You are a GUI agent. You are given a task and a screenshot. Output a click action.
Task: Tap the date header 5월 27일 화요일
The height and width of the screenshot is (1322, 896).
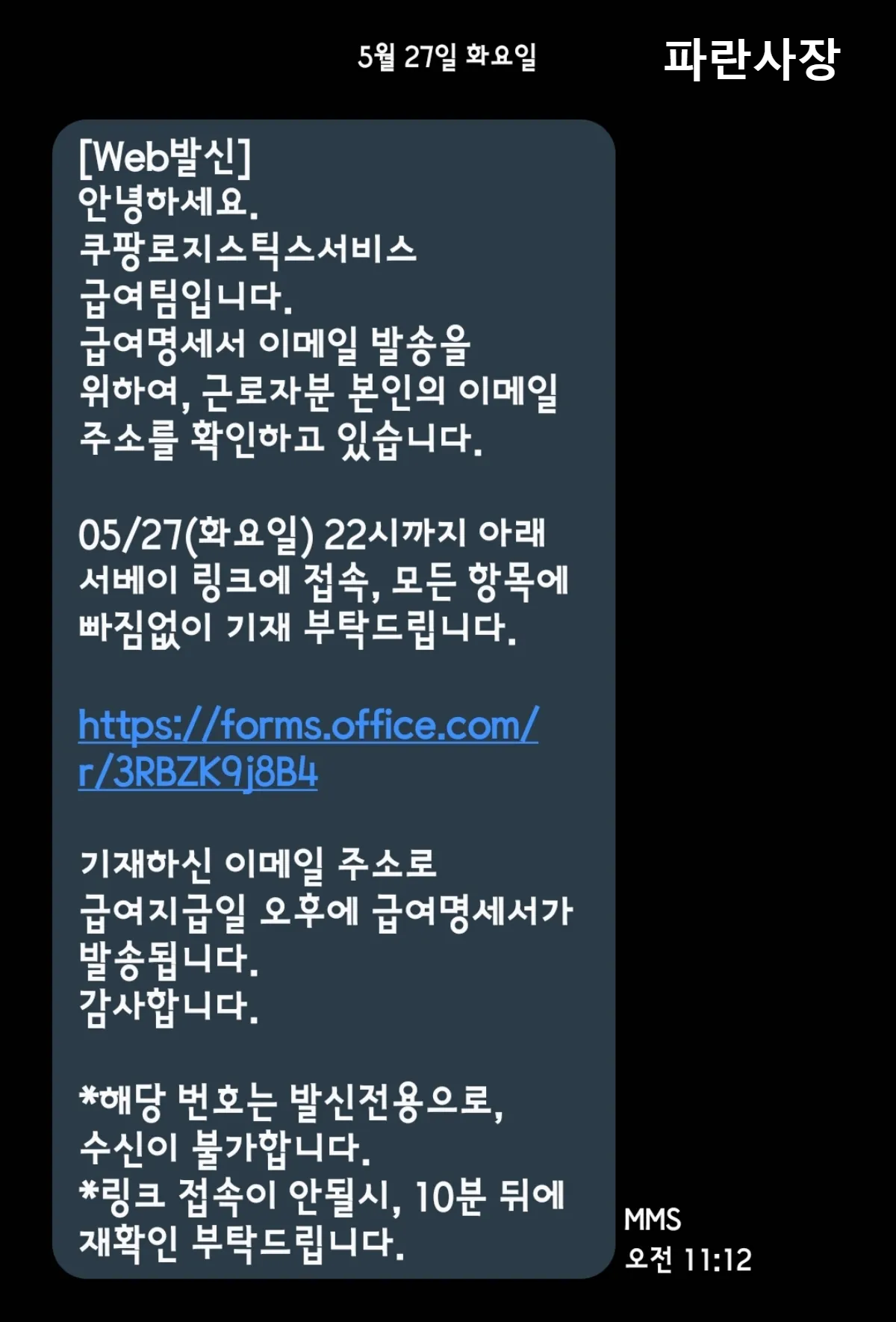pyautogui.click(x=448, y=58)
